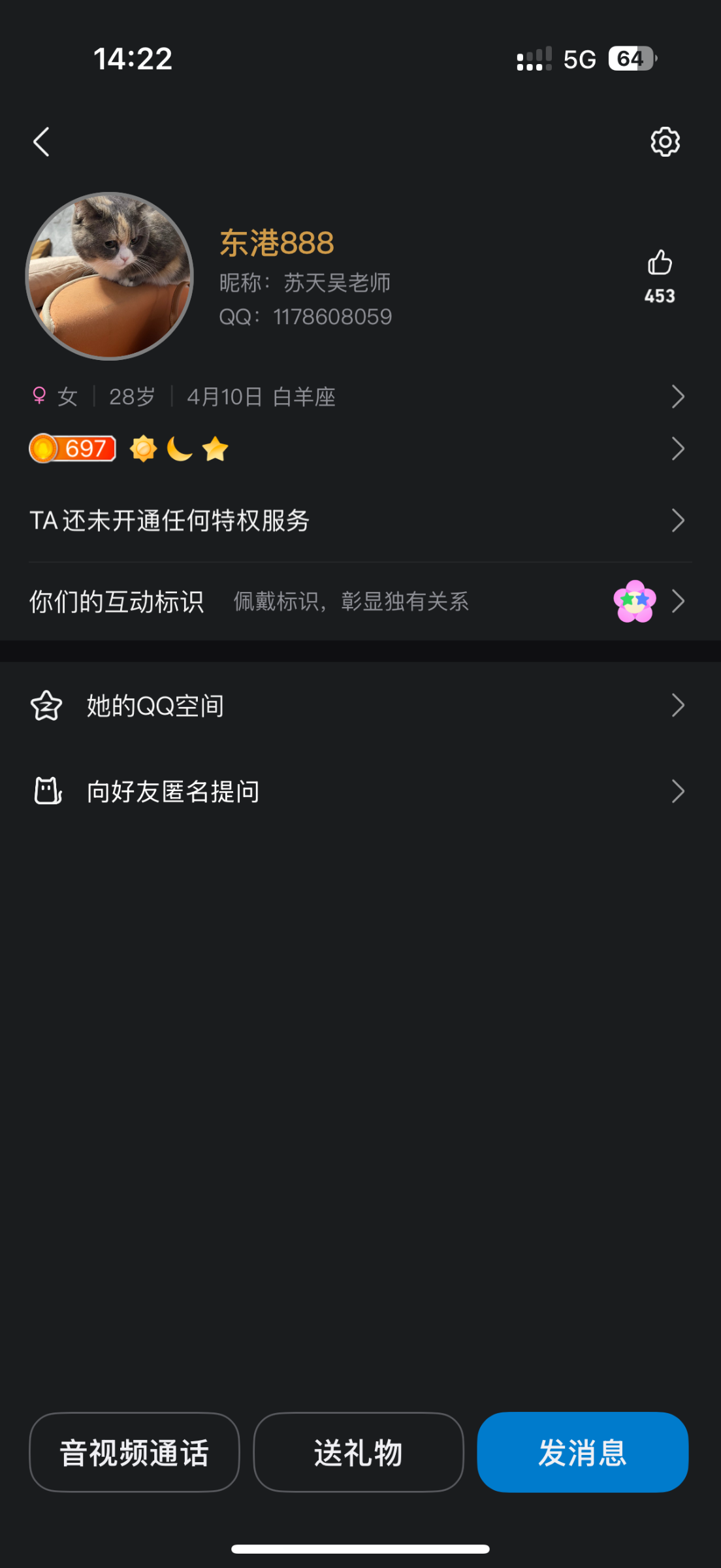Open 她的QQ空间

tap(359, 706)
